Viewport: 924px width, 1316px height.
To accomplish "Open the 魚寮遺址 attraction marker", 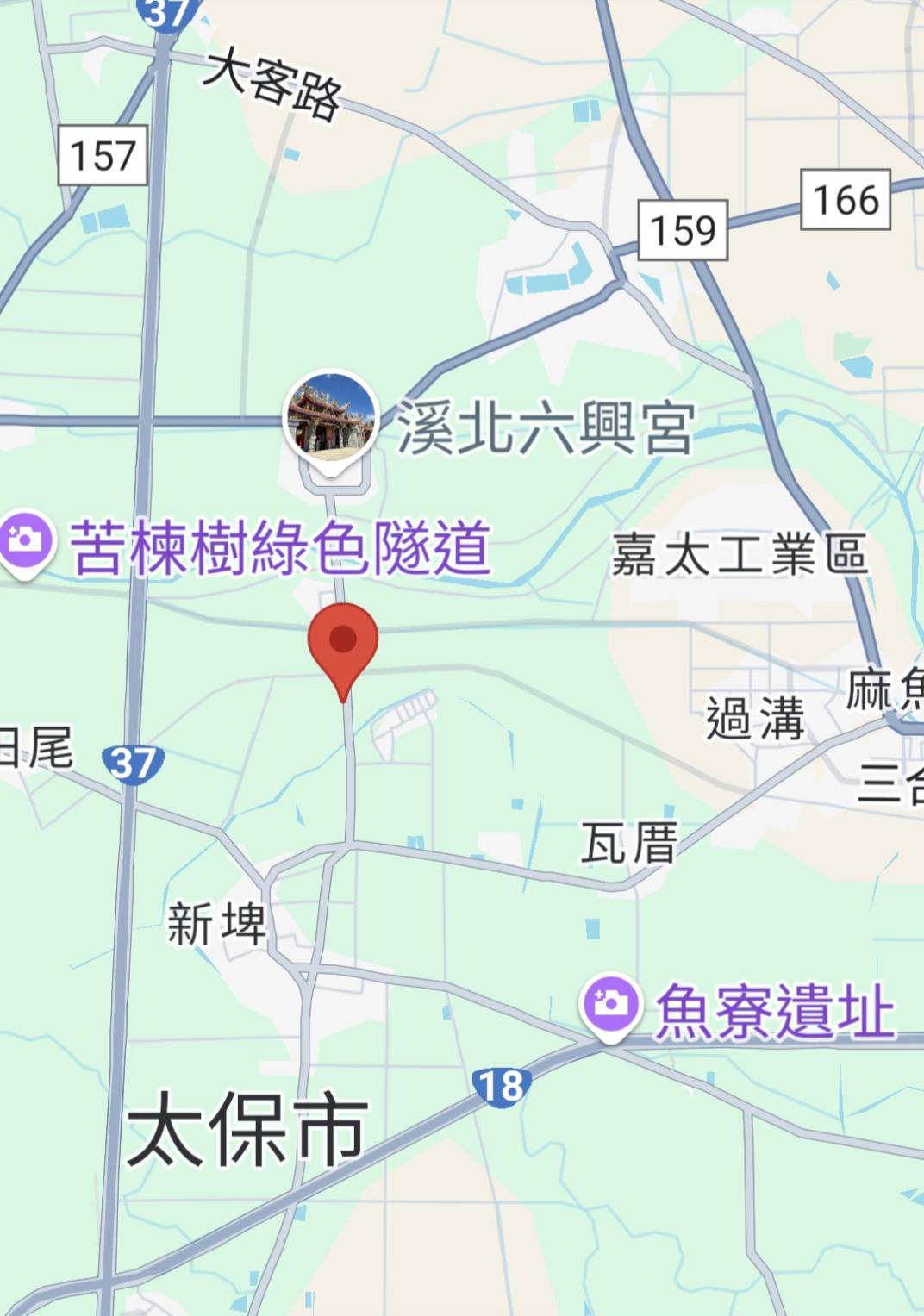I will 610,1004.
